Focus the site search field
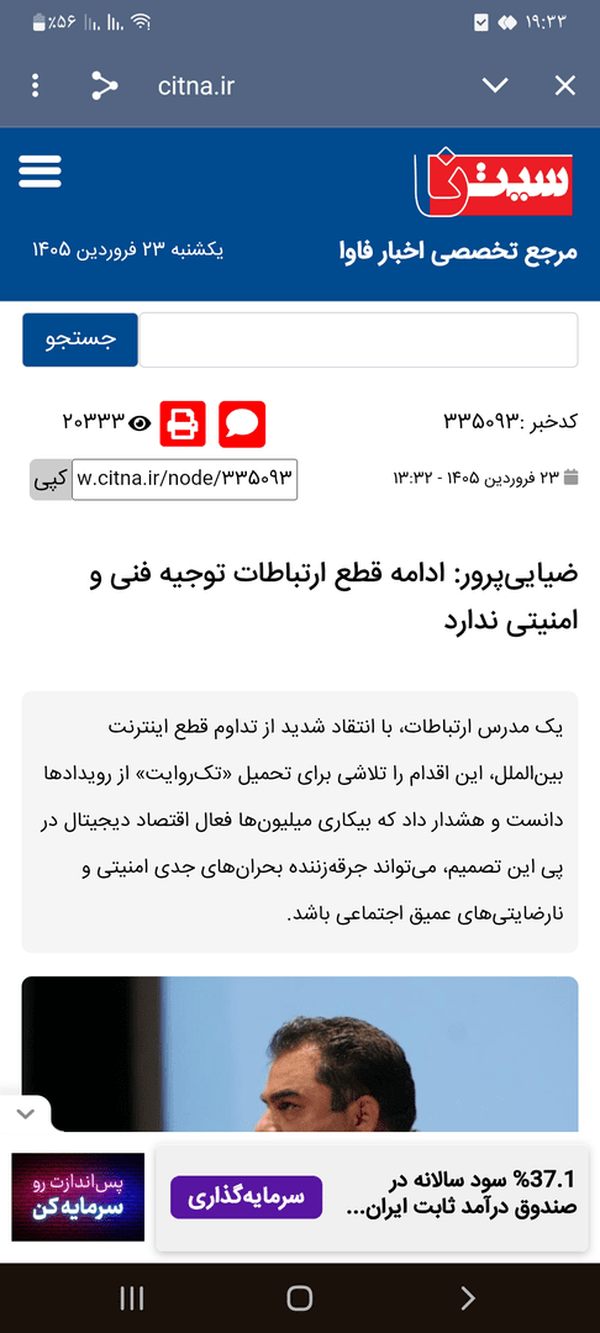Image resolution: width=600 pixels, height=1333 pixels. click(x=358, y=340)
